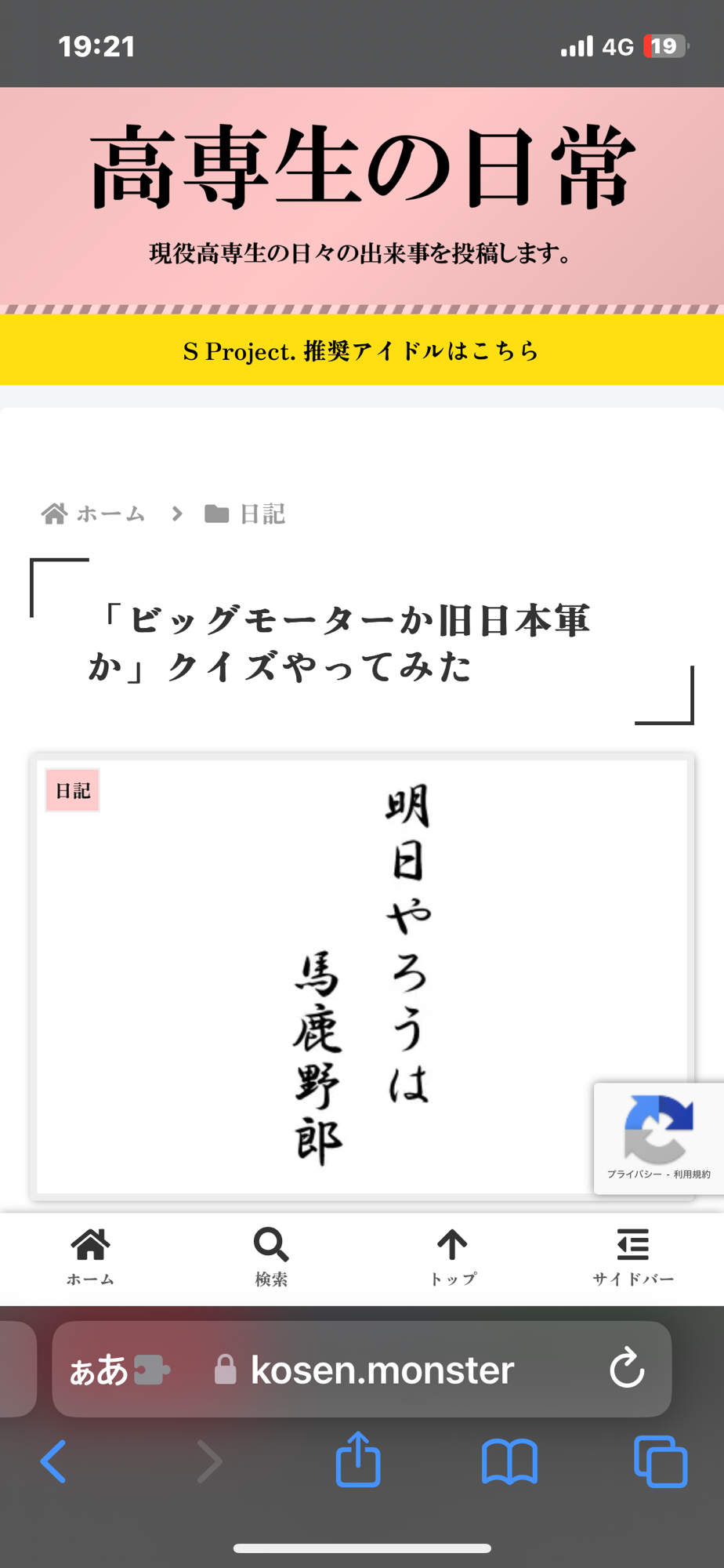The image size is (724, 1568).
Task: Reload the page
Action: coord(627,1369)
